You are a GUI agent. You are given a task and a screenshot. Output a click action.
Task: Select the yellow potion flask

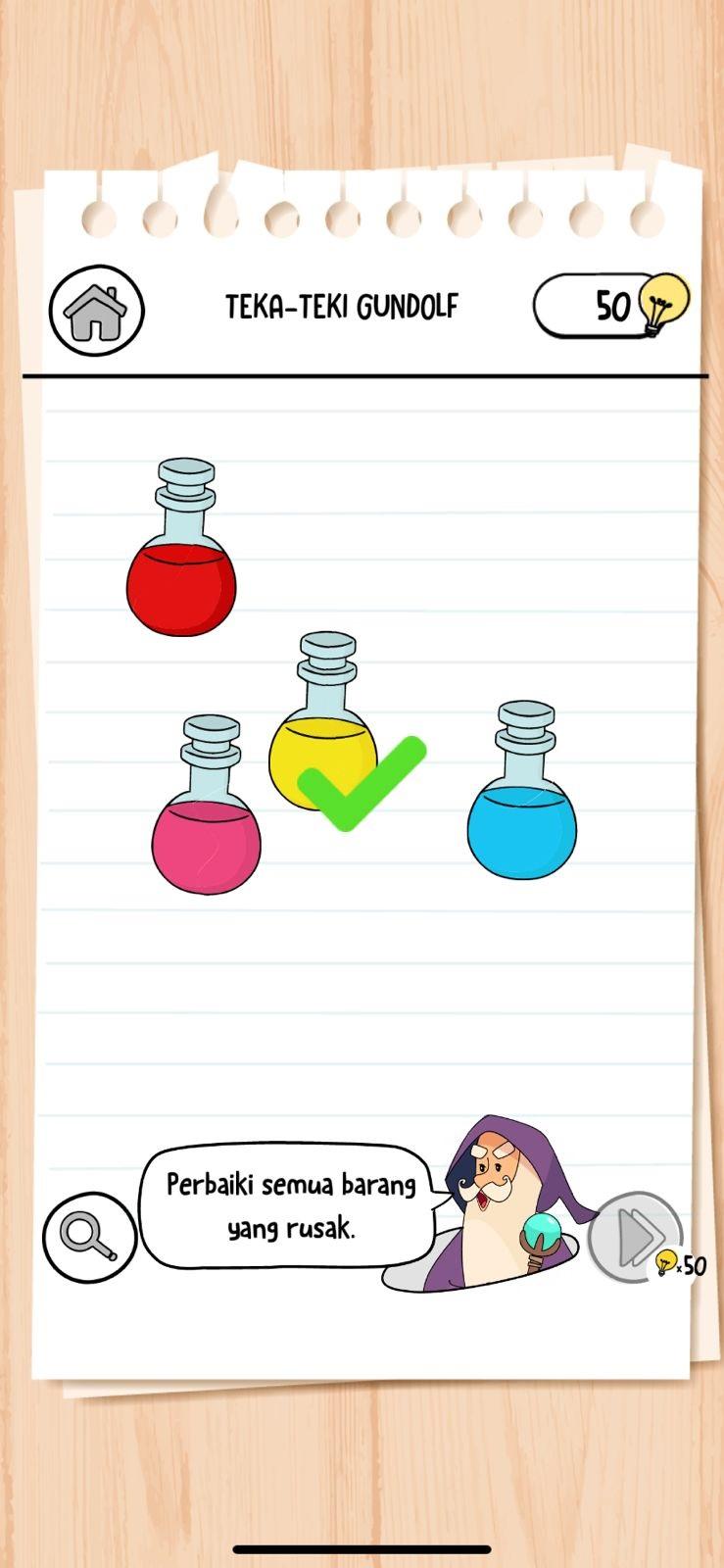pyautogui.click(x=324, y=722)
